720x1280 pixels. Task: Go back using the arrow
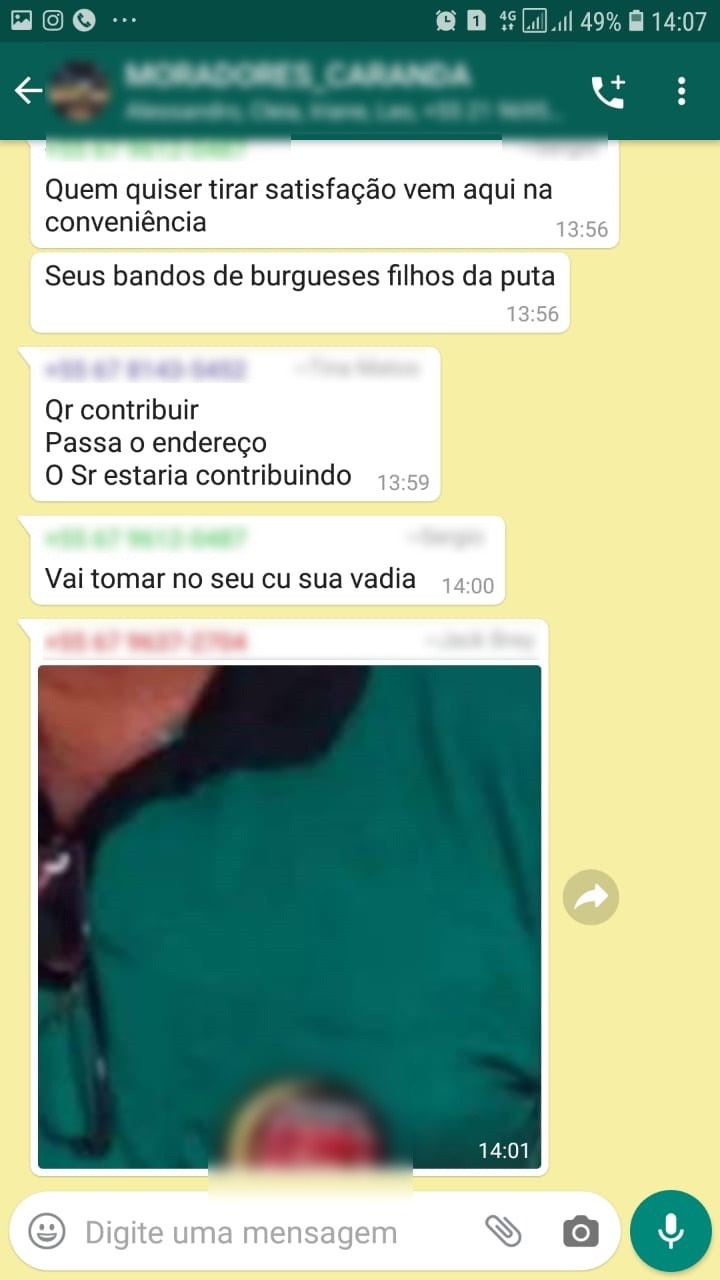(x=28, y=91)
